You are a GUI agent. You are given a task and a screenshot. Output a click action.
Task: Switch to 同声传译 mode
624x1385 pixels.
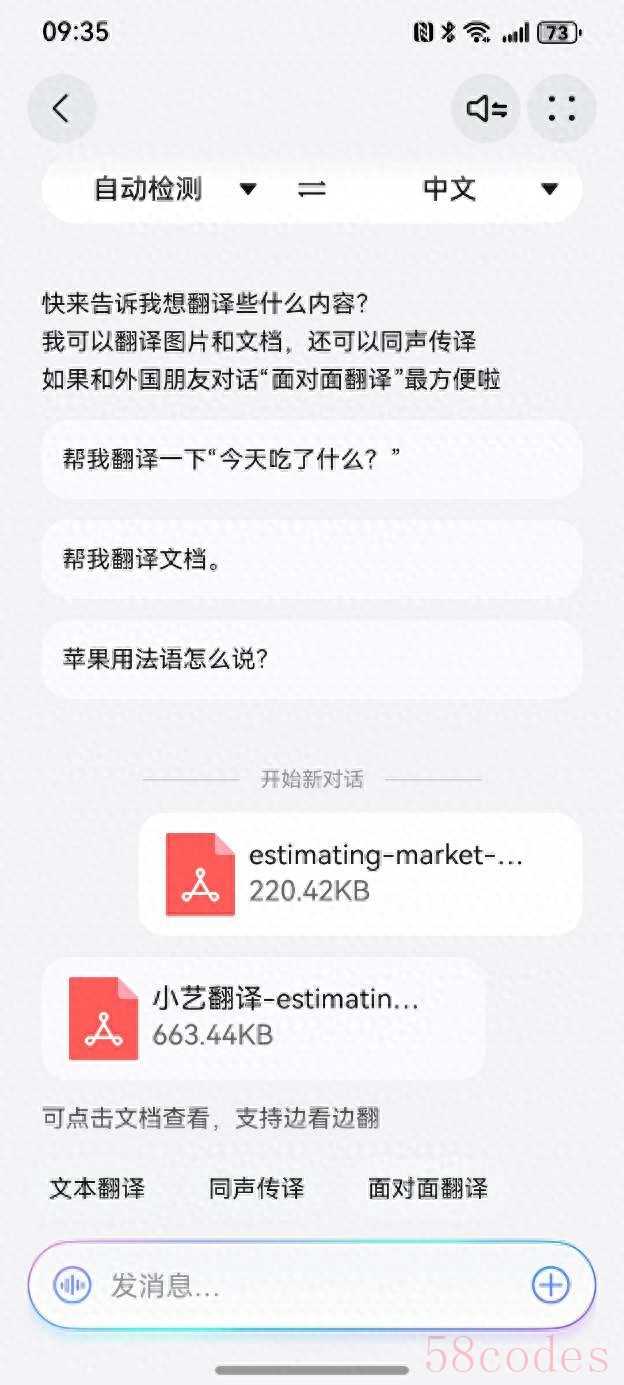point(256,1188)
